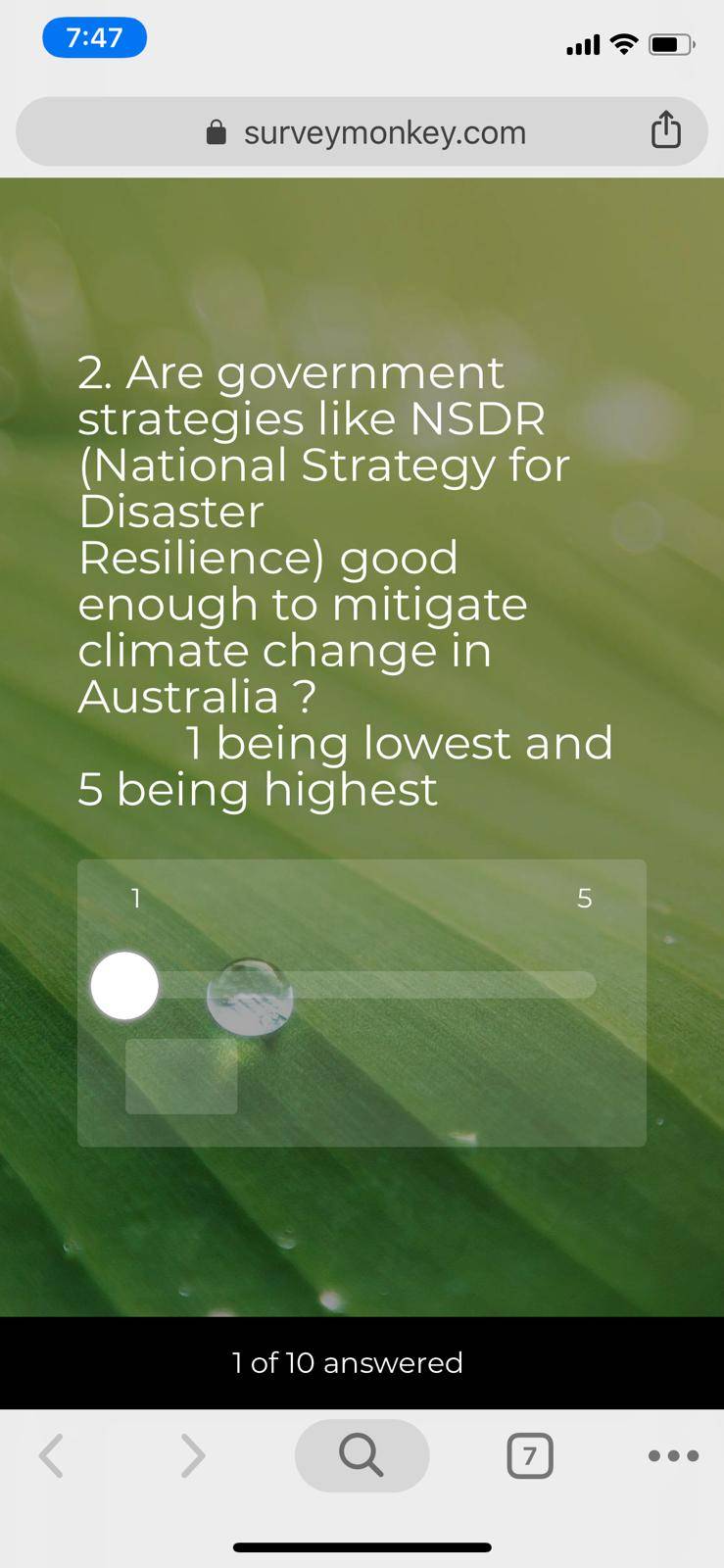Viewport: 724px width, 1568px height.
Task: Go back to the previous page
Action: coord(52,1455)
